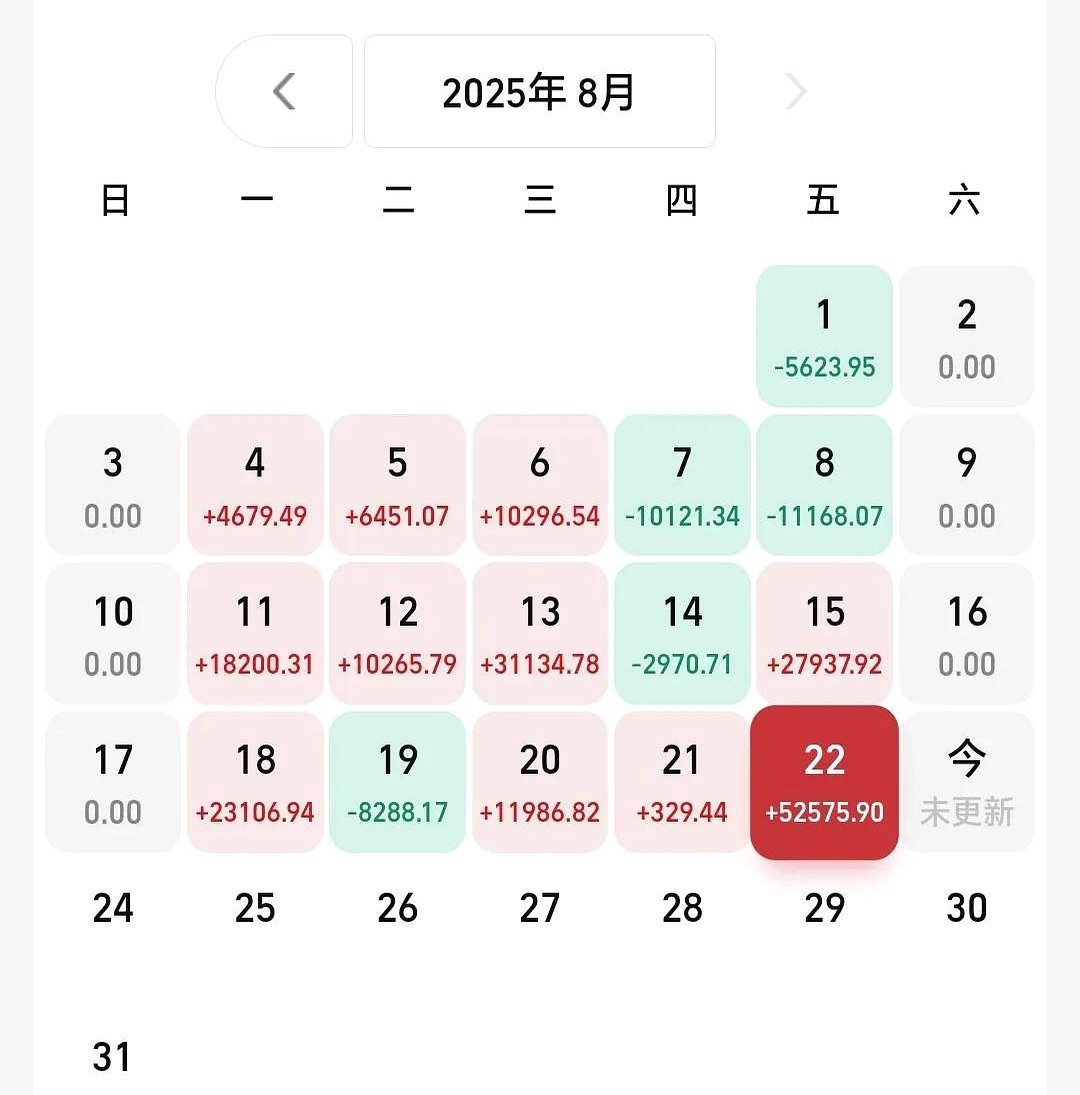The image size is (1080, 1095).
Task: Select day 13 showing +31134.78
Action: point(540,634)
